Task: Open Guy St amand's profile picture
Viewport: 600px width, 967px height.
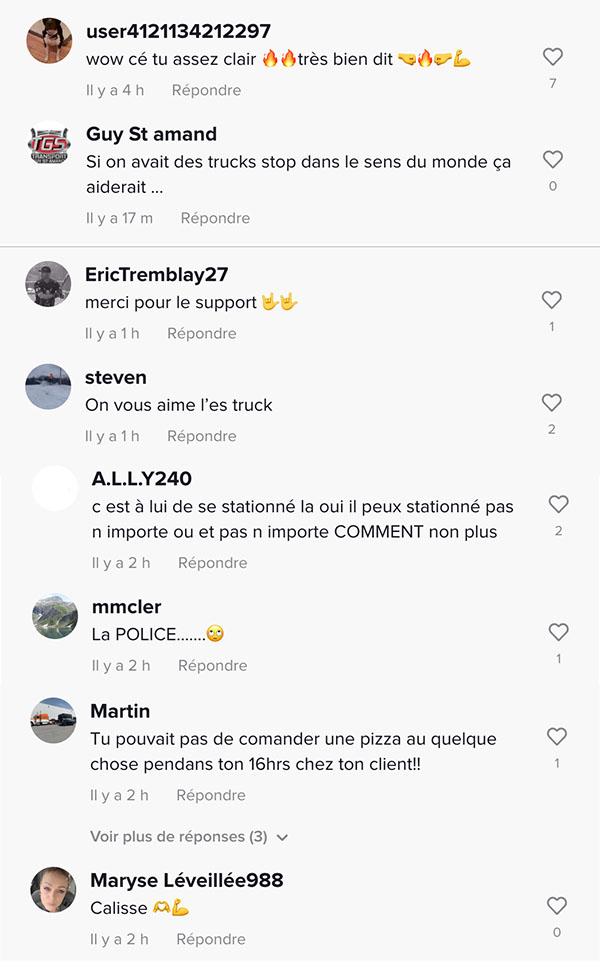Action: (x=49, y=144)
